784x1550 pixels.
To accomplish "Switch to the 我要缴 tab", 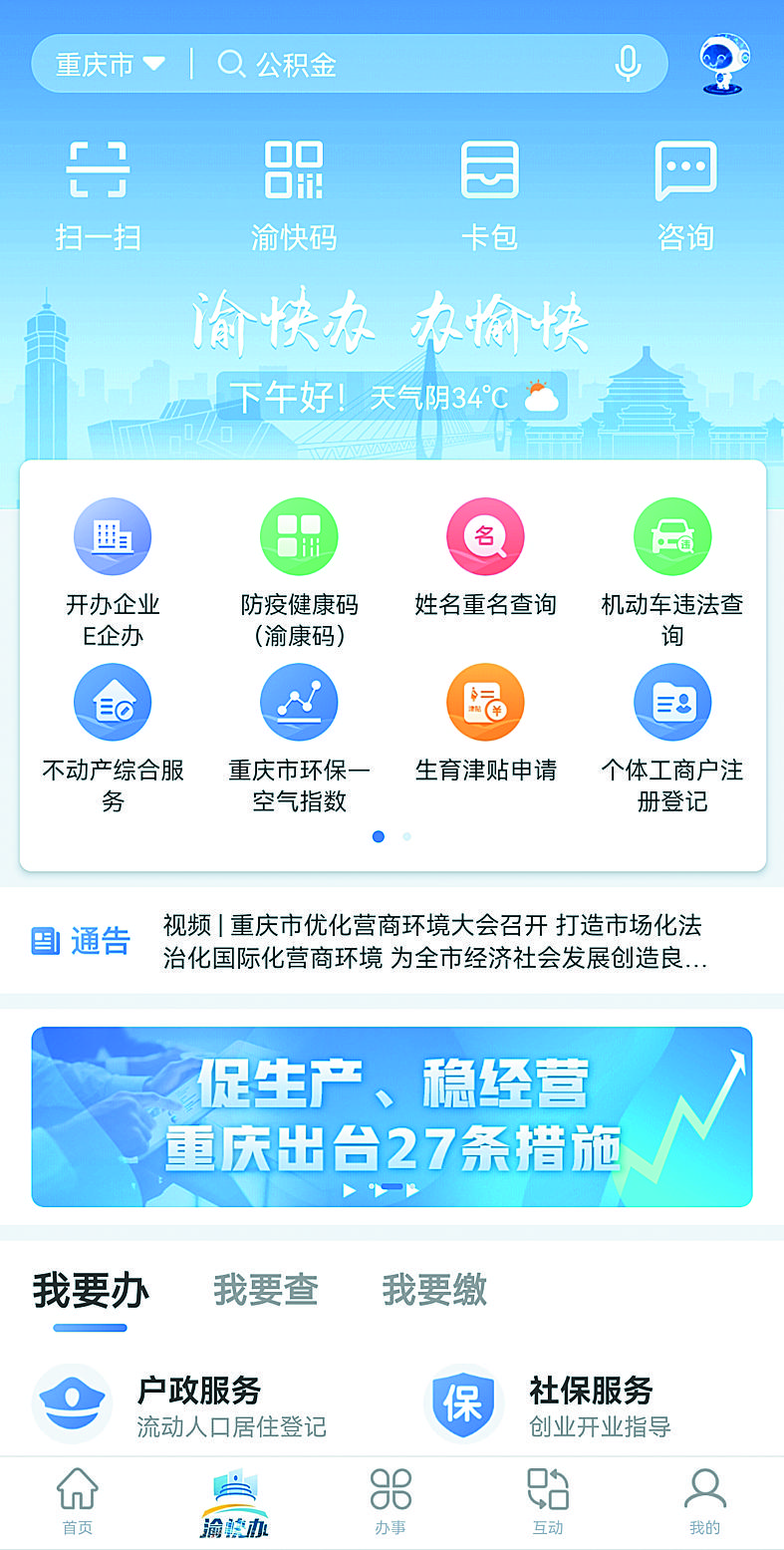I will [x=436, y=1291].
